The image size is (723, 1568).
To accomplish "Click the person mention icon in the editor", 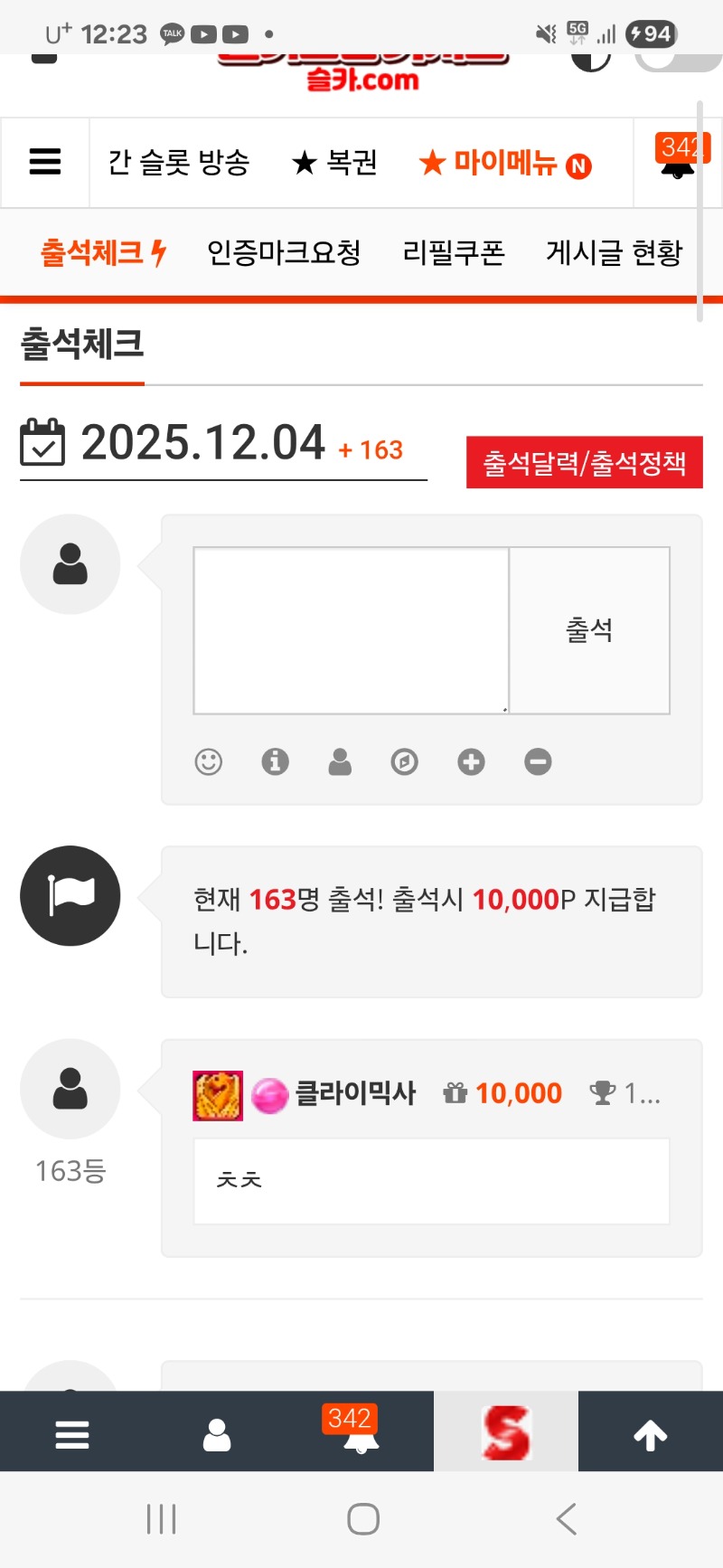I will pos(340,761).
